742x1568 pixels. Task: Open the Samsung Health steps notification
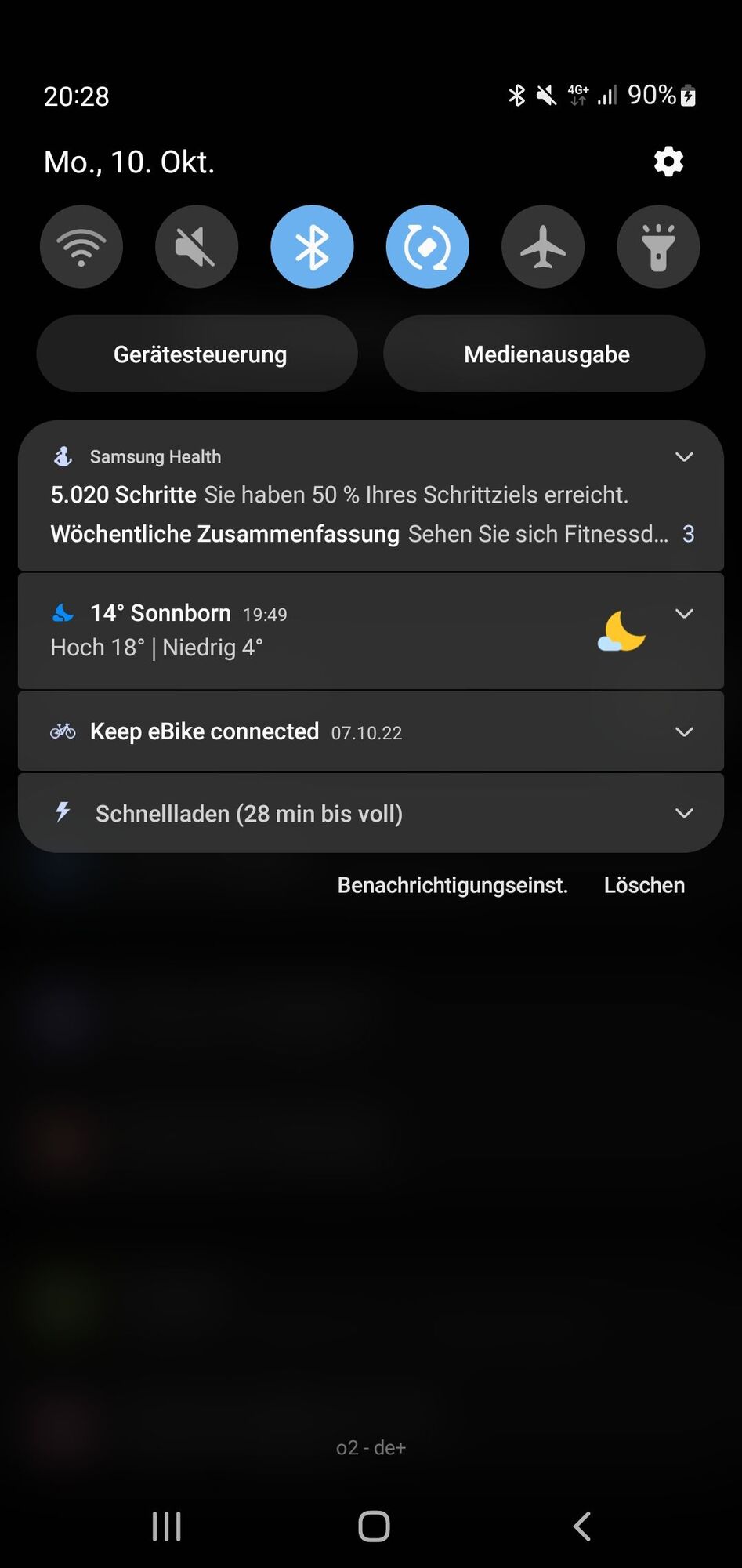338,495
